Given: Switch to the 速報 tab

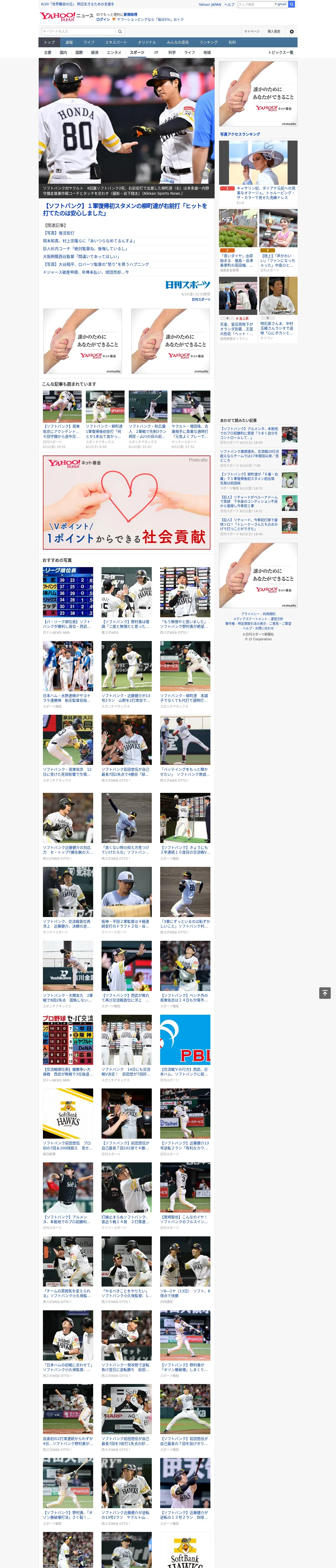Looking at the screenshot, I should (x=69, y=43).
